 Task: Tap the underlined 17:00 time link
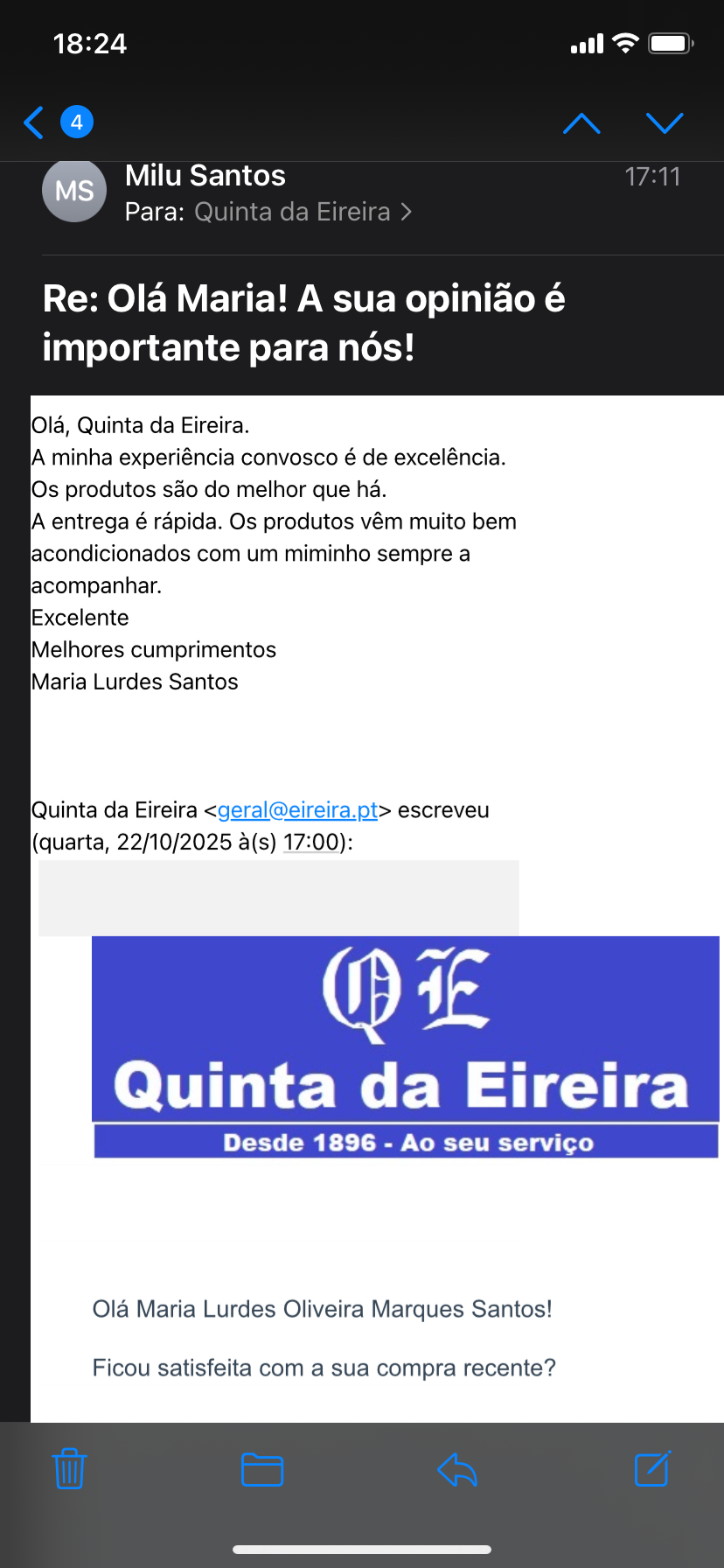pyautogui.click(x=311, y=843)
